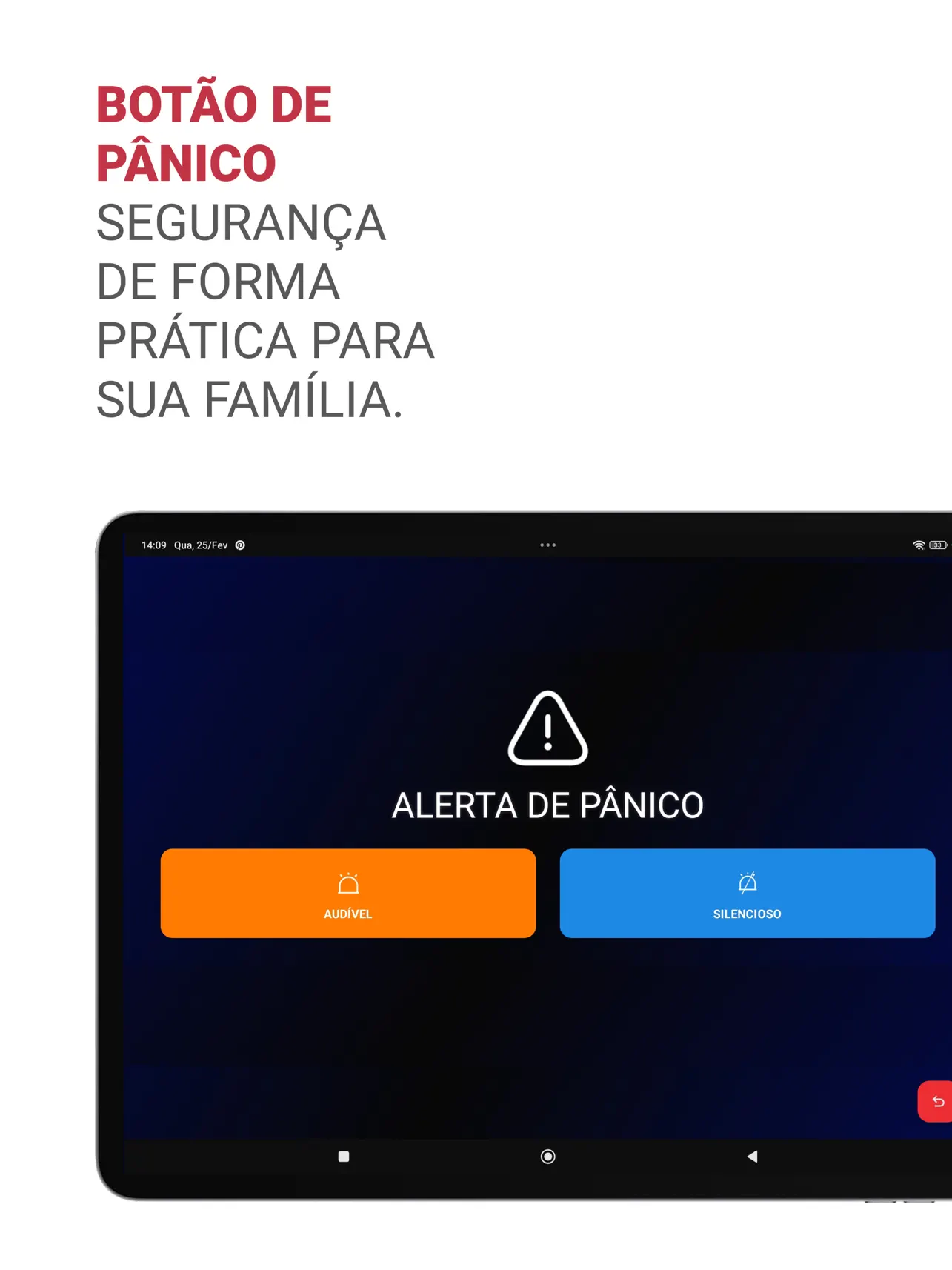The height and width of the screenshot is (1270, 952).
Task: Open recent apps with the square navigation key
Action: (x=343, y=1156)
